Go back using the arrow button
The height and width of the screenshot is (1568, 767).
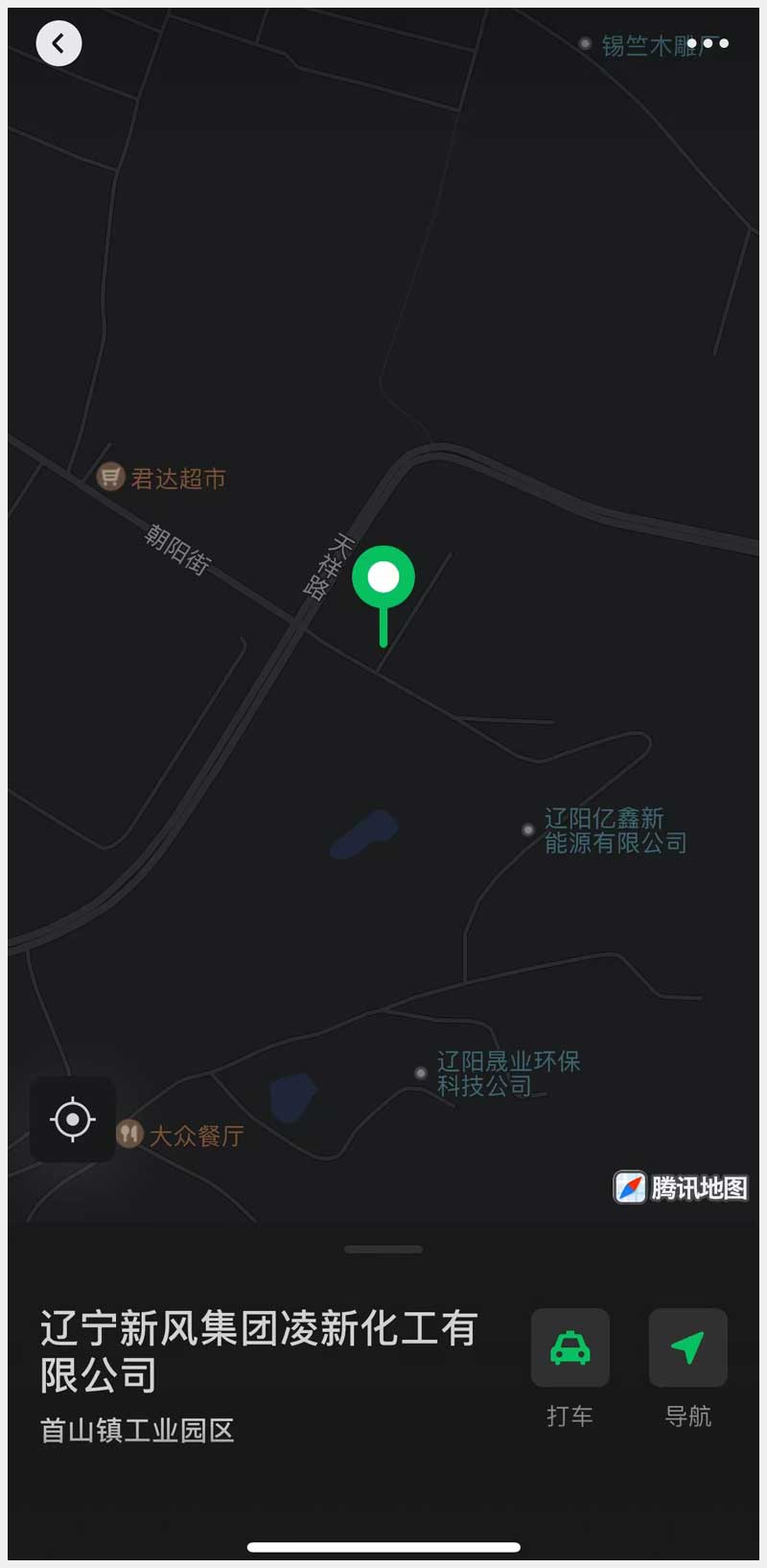pos(58,43)
